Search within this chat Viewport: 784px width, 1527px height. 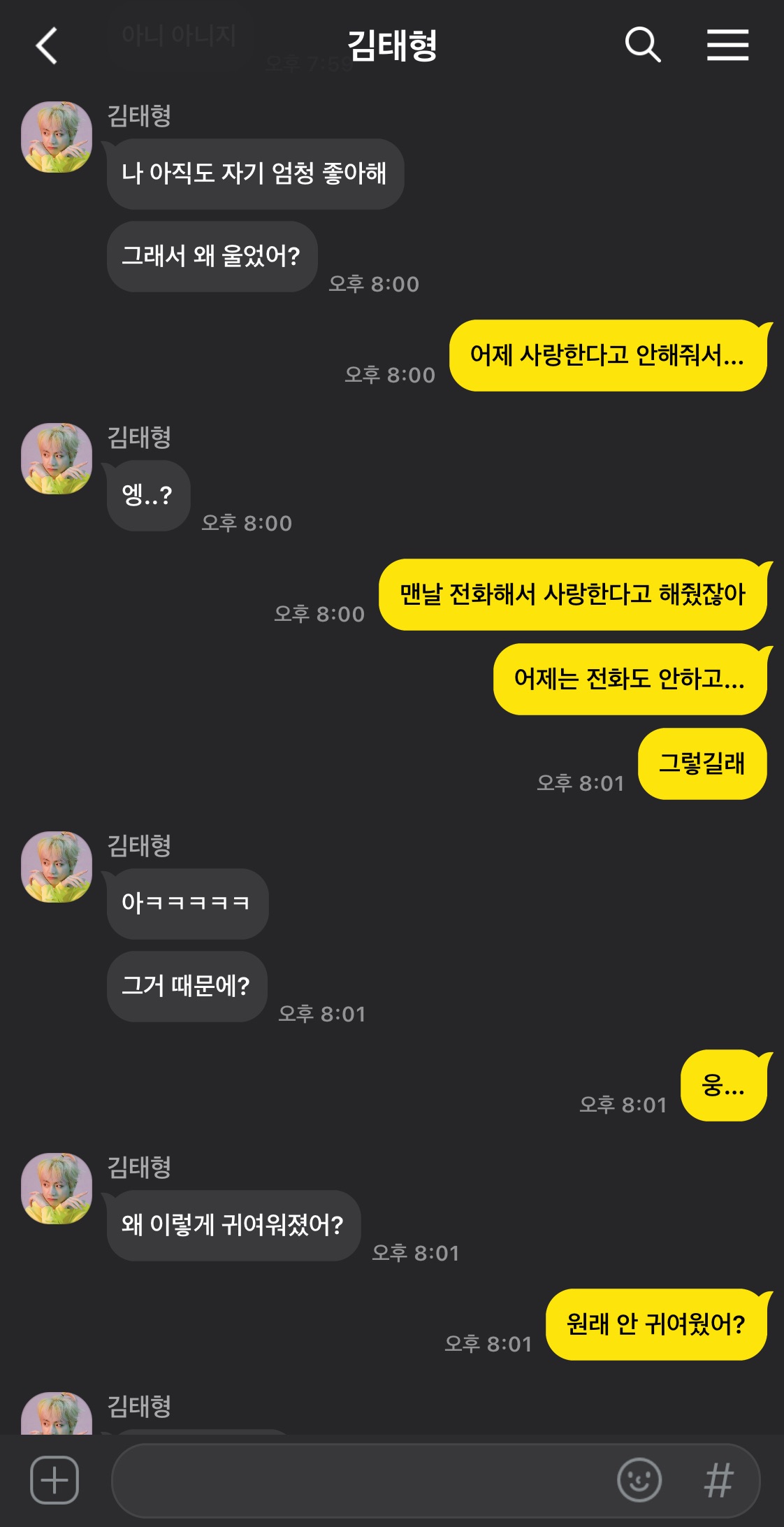coord(642,46)
